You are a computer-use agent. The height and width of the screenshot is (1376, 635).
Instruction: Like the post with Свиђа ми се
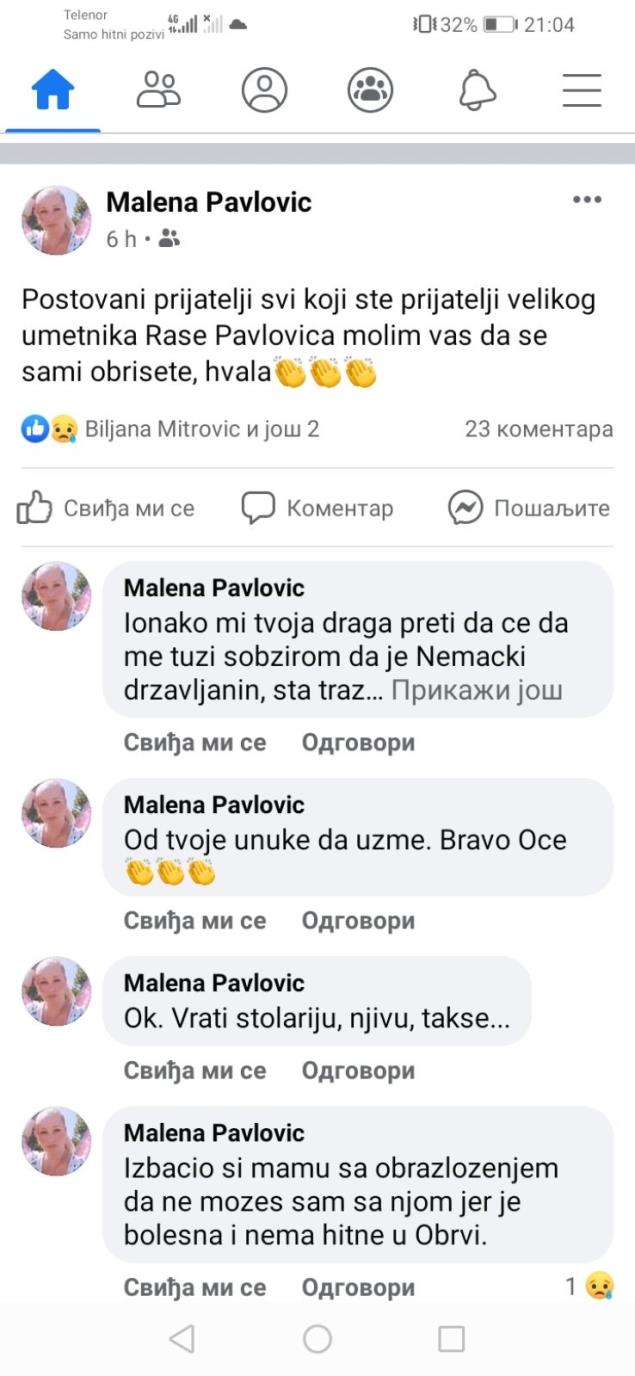pos(106,508)
